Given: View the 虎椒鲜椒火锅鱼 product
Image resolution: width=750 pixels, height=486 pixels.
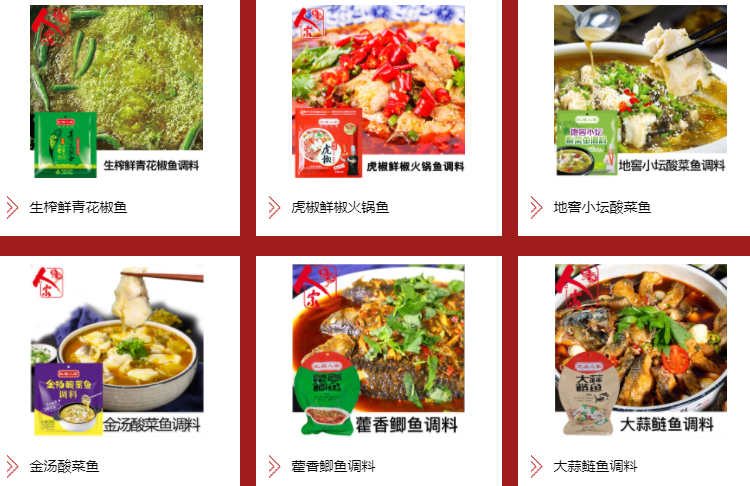Looking at the screenshot, I should (x=378, y=92).
